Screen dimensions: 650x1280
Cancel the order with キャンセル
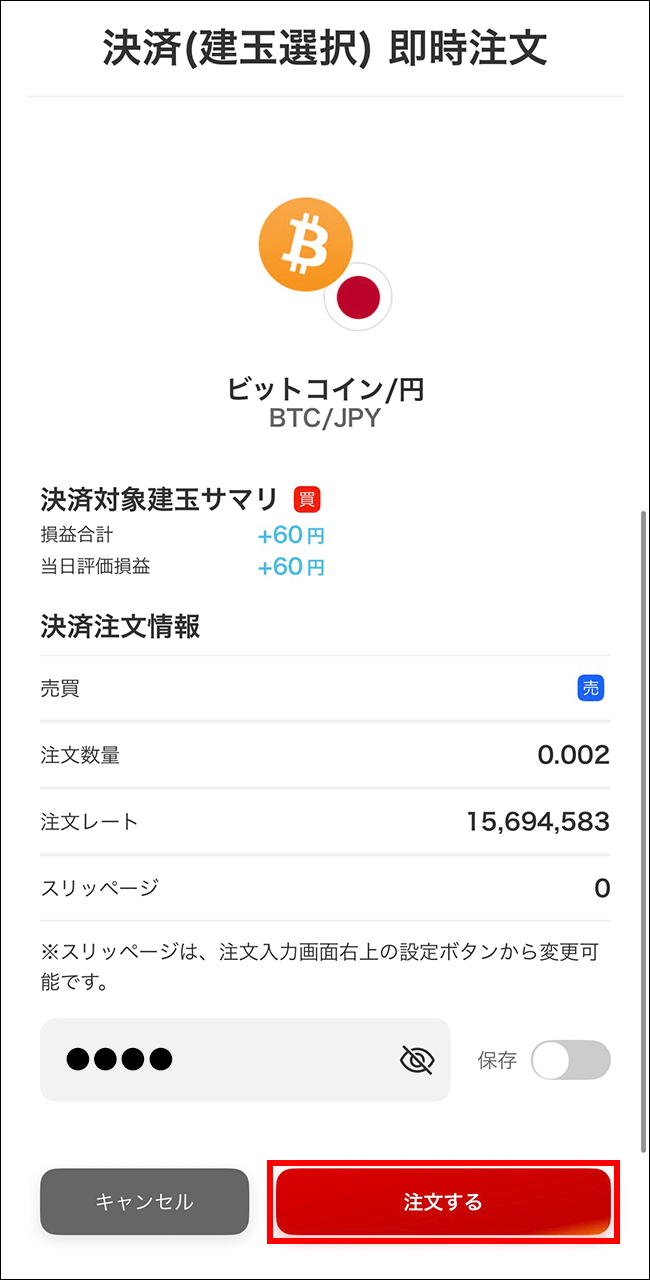pyautogui.click(x=144, y=1201)
